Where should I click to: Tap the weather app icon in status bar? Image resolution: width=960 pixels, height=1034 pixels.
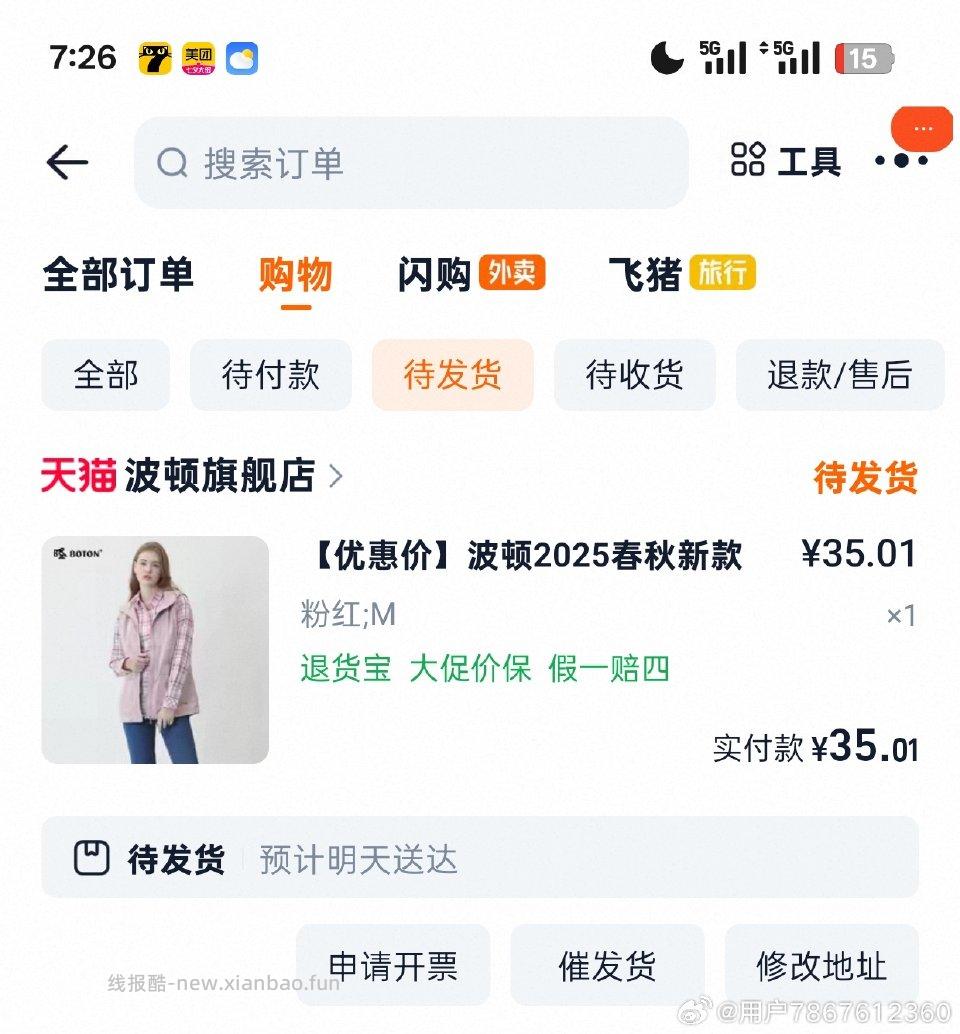(x=240, y=58)
